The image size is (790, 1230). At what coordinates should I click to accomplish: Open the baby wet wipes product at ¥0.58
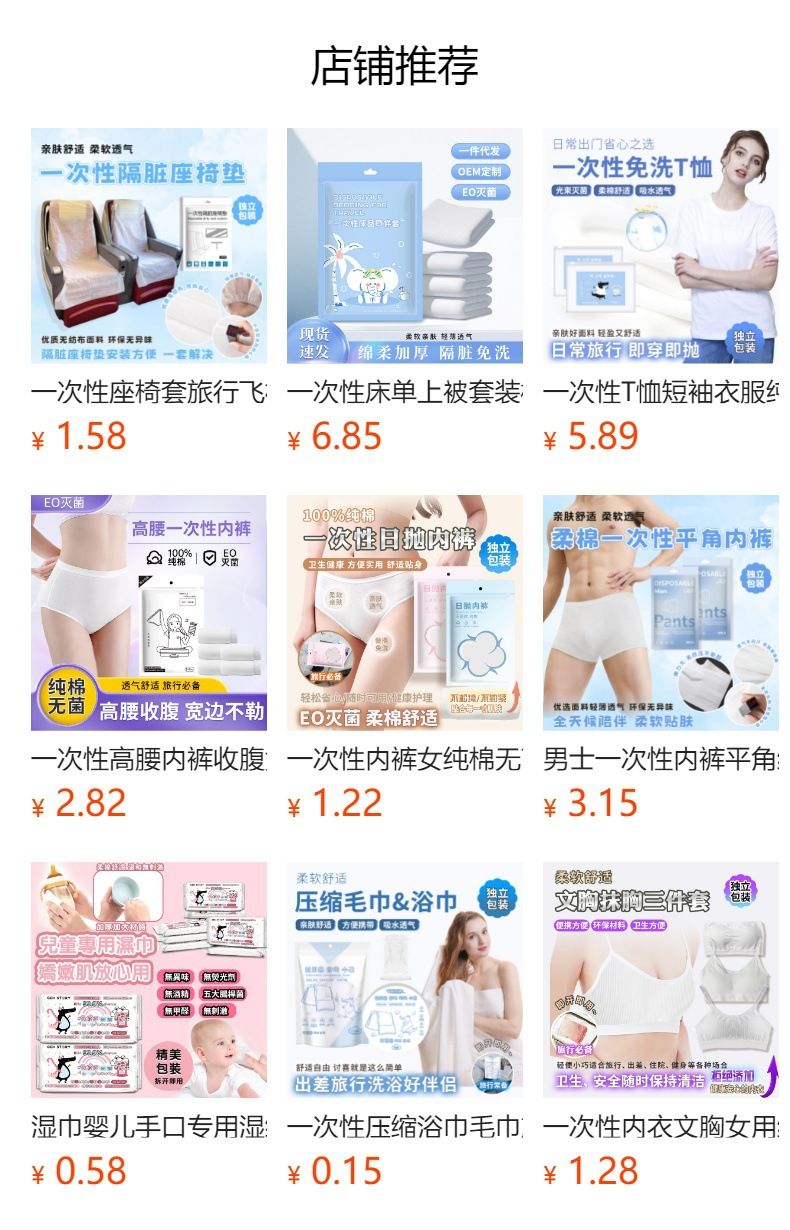click(x=149, y=1025)
